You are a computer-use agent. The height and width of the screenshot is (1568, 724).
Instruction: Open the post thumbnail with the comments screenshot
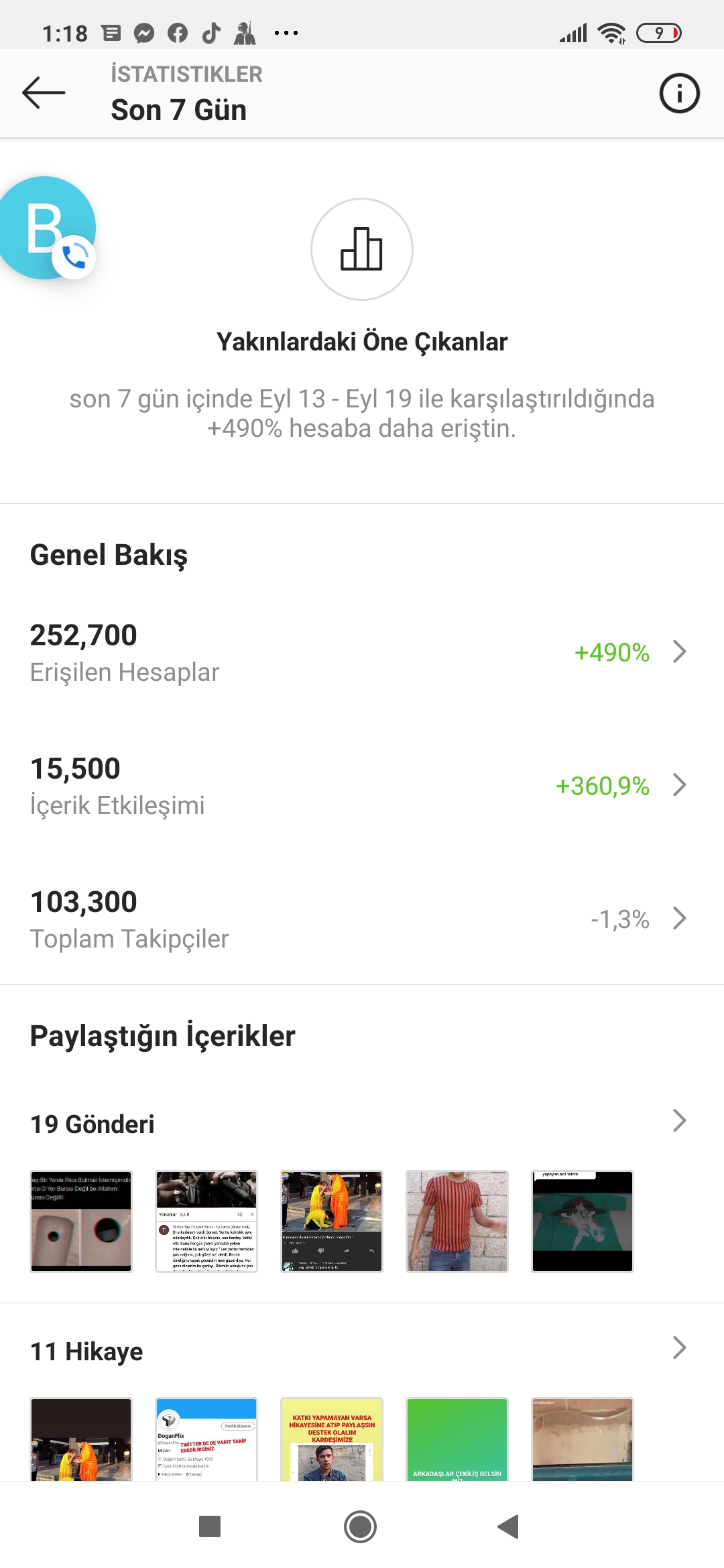(206, 1222)
